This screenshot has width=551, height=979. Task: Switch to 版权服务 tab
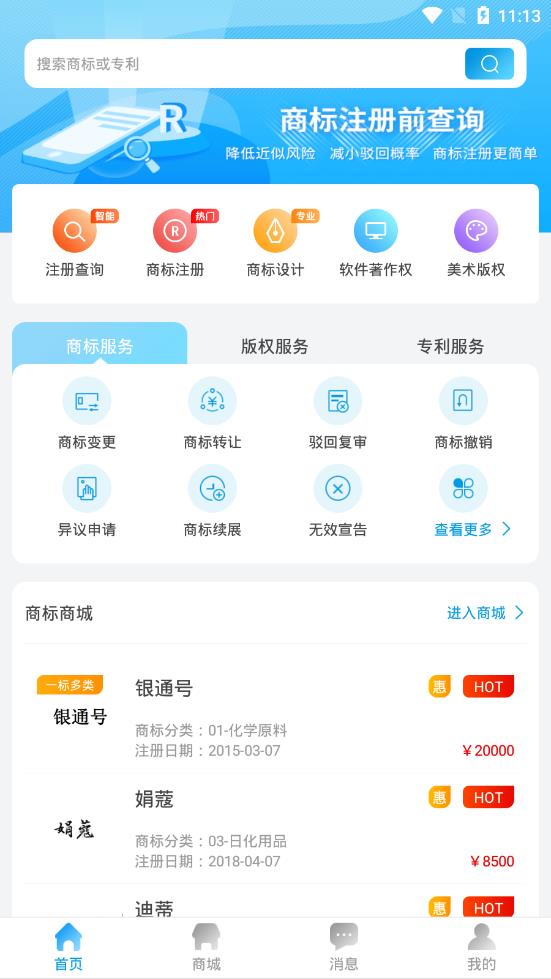click(x=275, y=346)
